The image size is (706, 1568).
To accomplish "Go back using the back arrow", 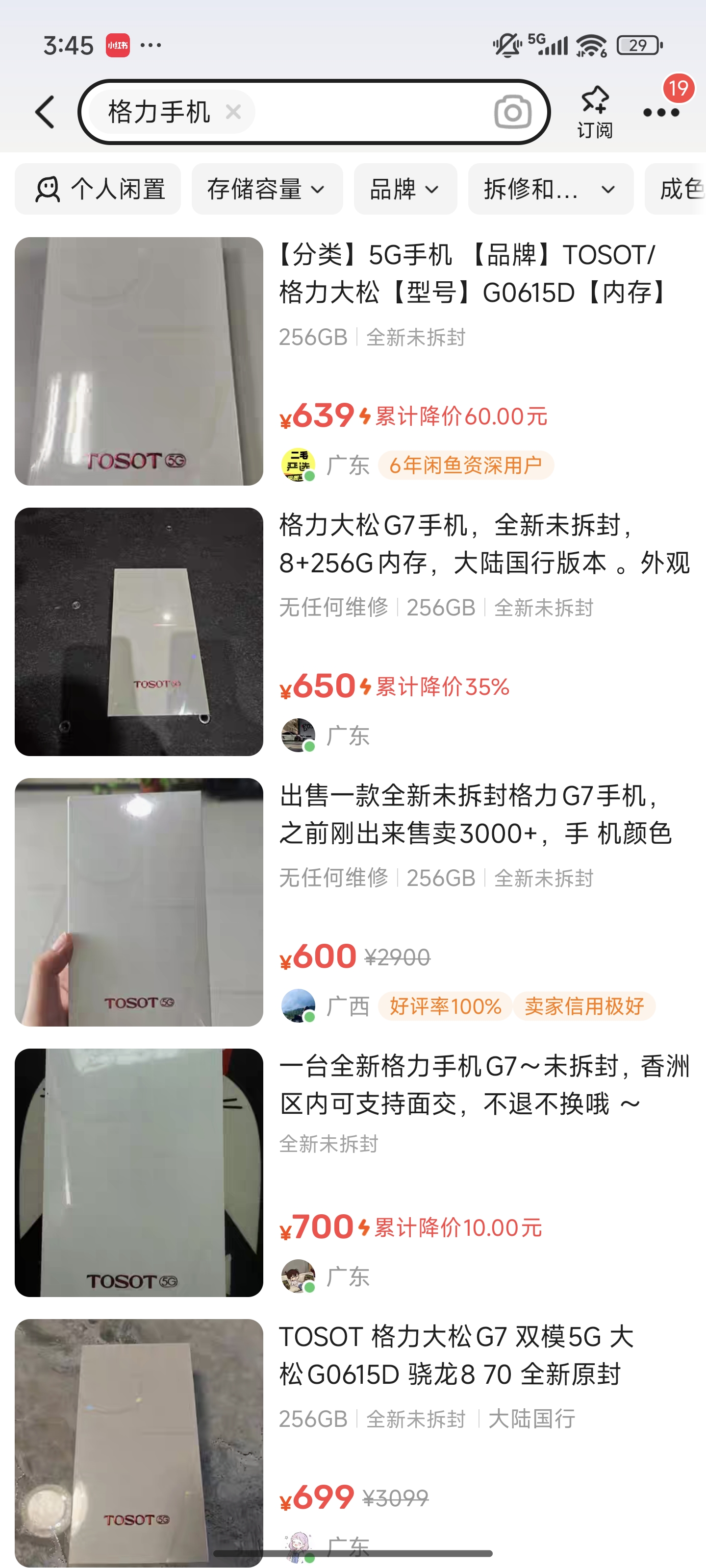I will [46, 112].
